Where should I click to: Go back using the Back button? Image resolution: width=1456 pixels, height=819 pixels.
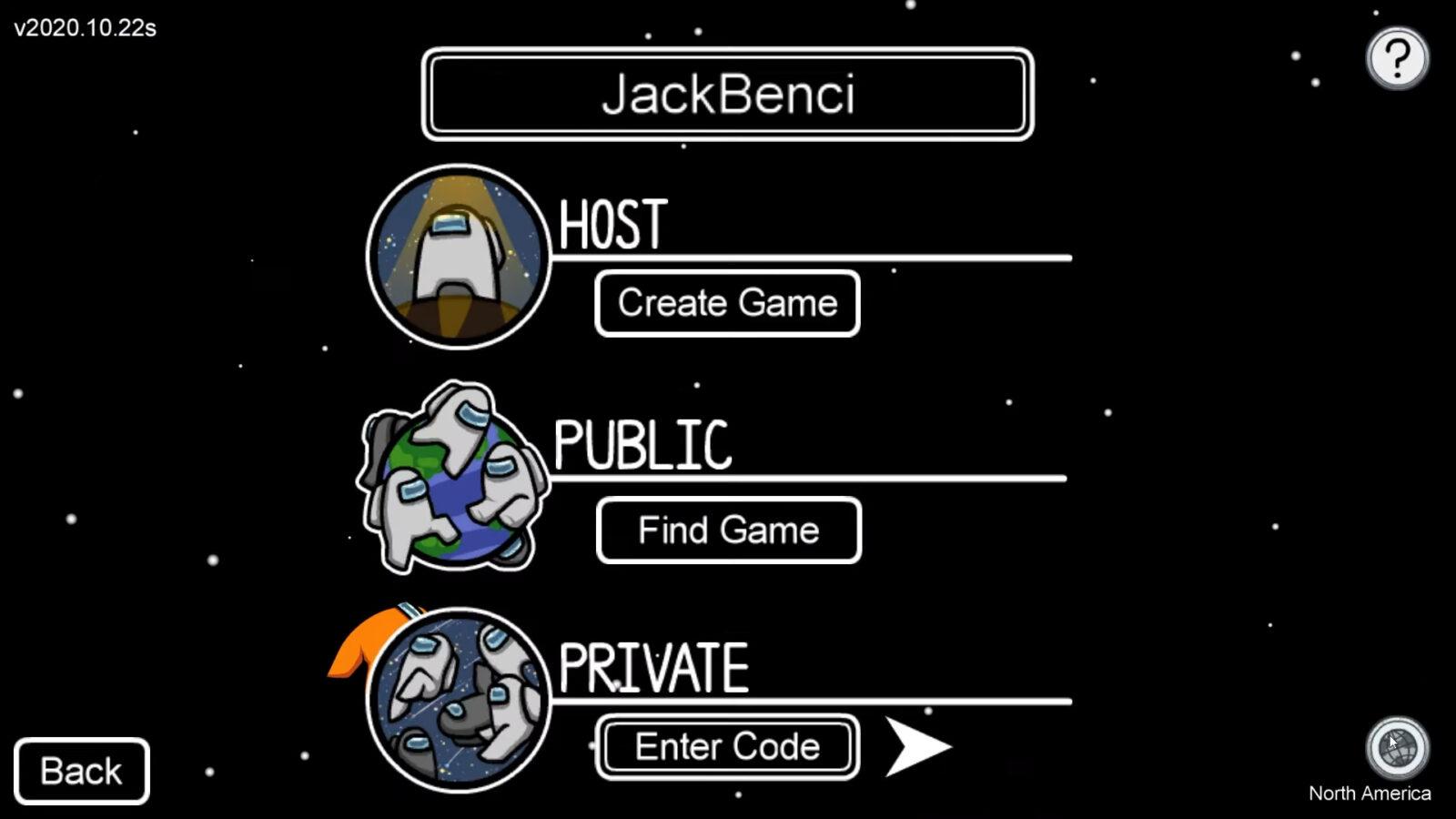coord(82,771)
